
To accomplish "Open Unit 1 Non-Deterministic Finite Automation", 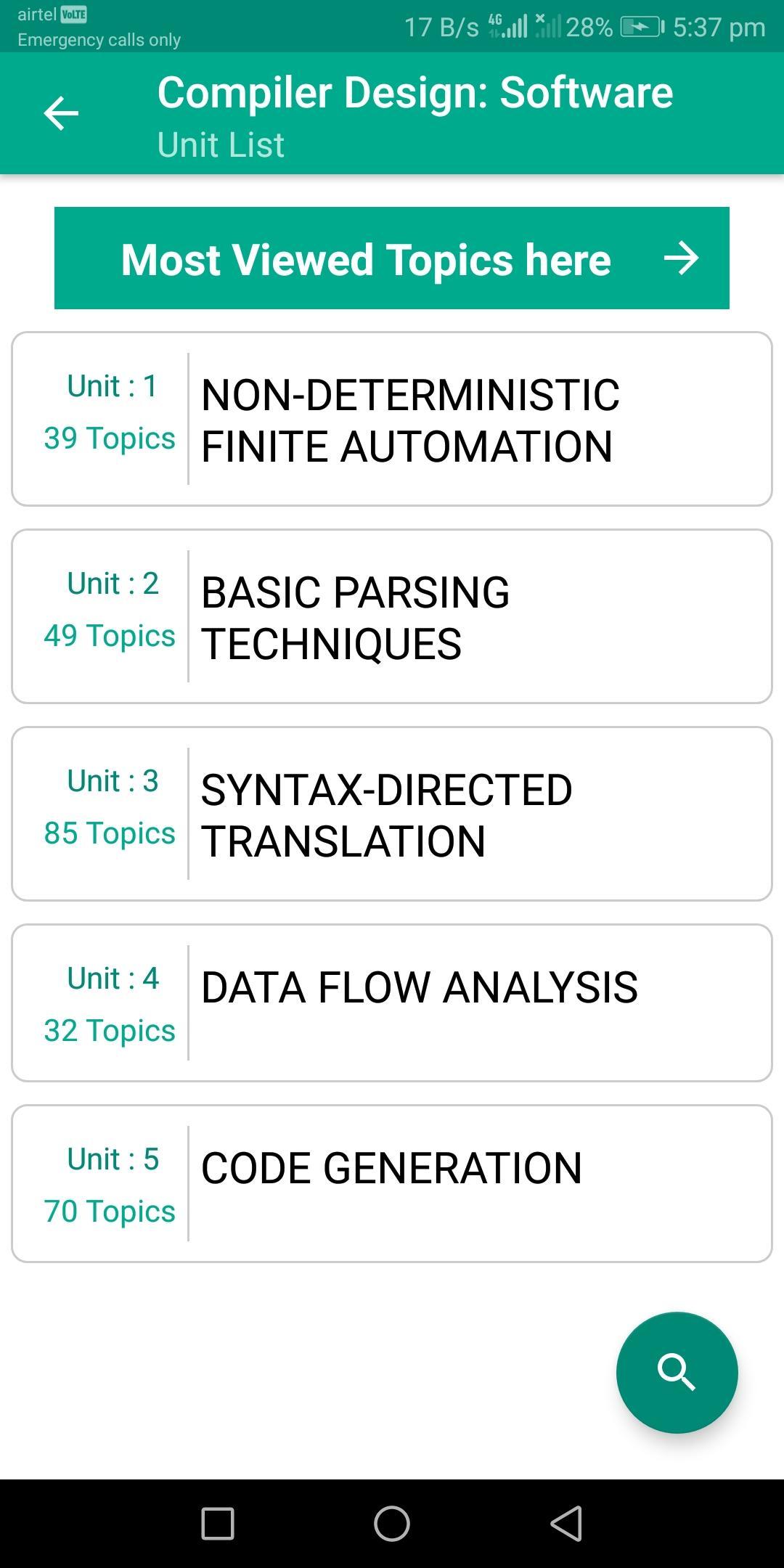I will (x=392, y=417).
